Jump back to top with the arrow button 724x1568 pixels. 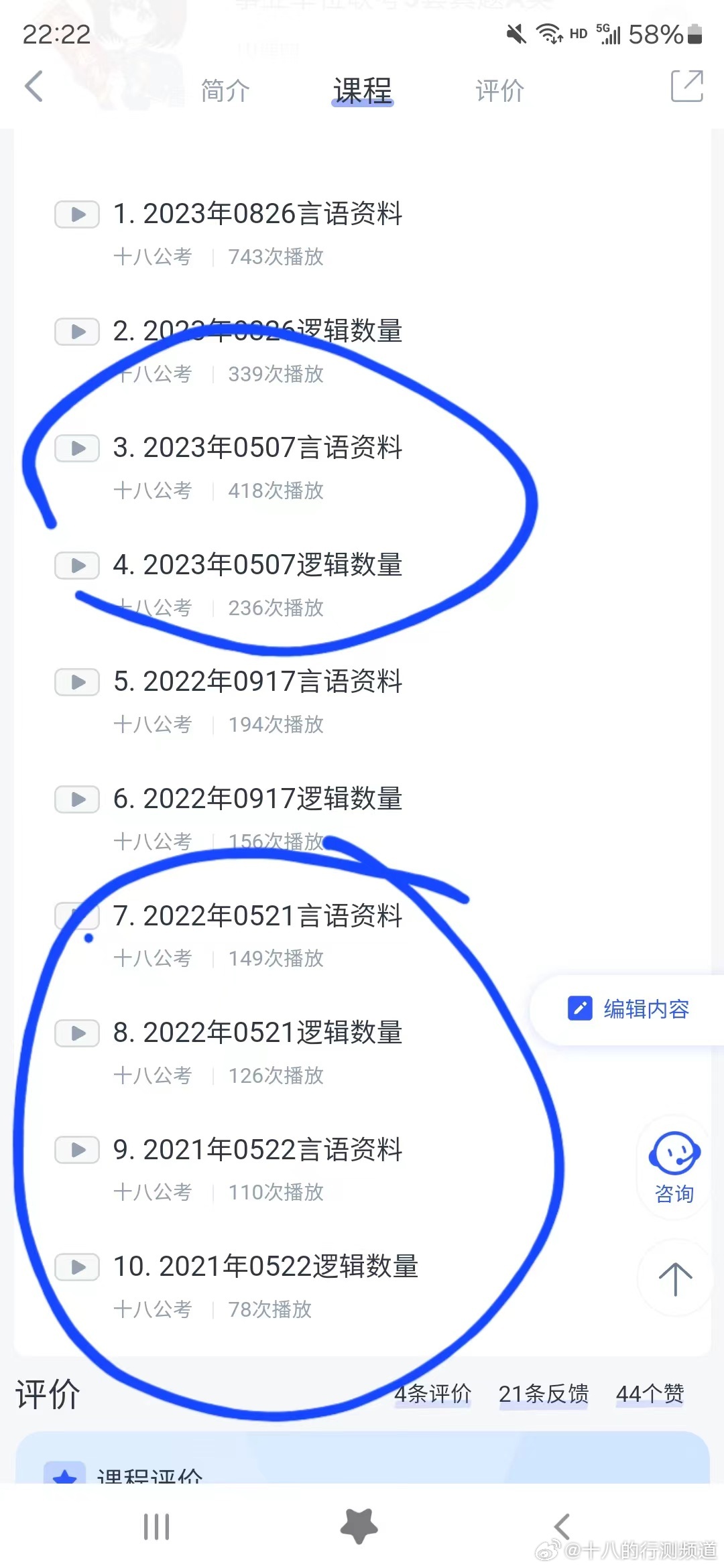(674, 1279)
